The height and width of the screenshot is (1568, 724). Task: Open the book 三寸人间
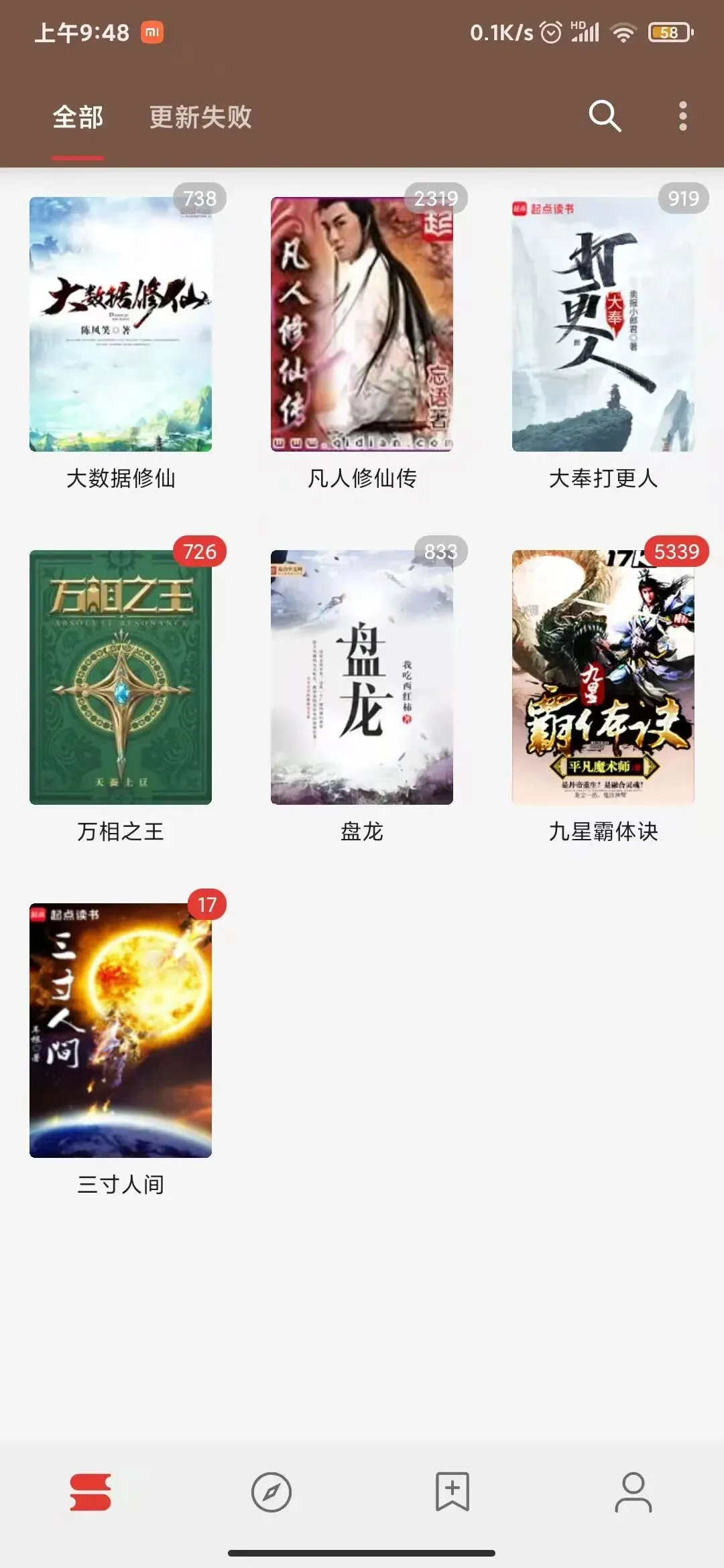coord(121,1031)
